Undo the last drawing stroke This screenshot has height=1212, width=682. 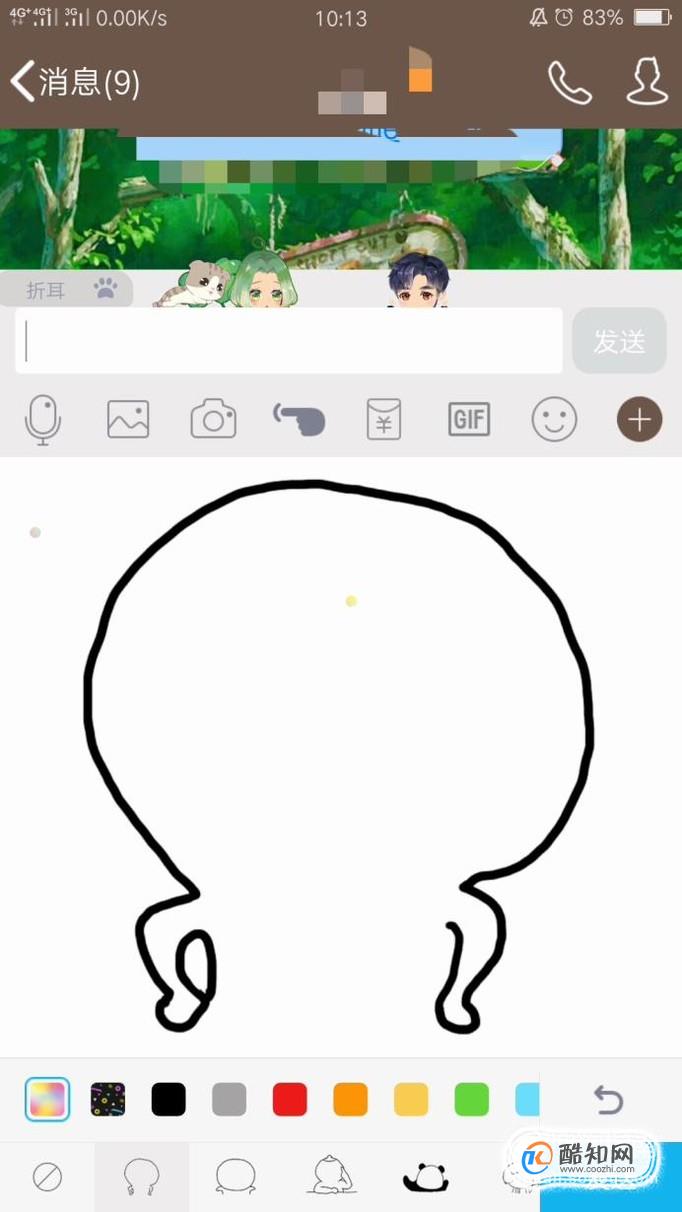tap(608, 1100)
